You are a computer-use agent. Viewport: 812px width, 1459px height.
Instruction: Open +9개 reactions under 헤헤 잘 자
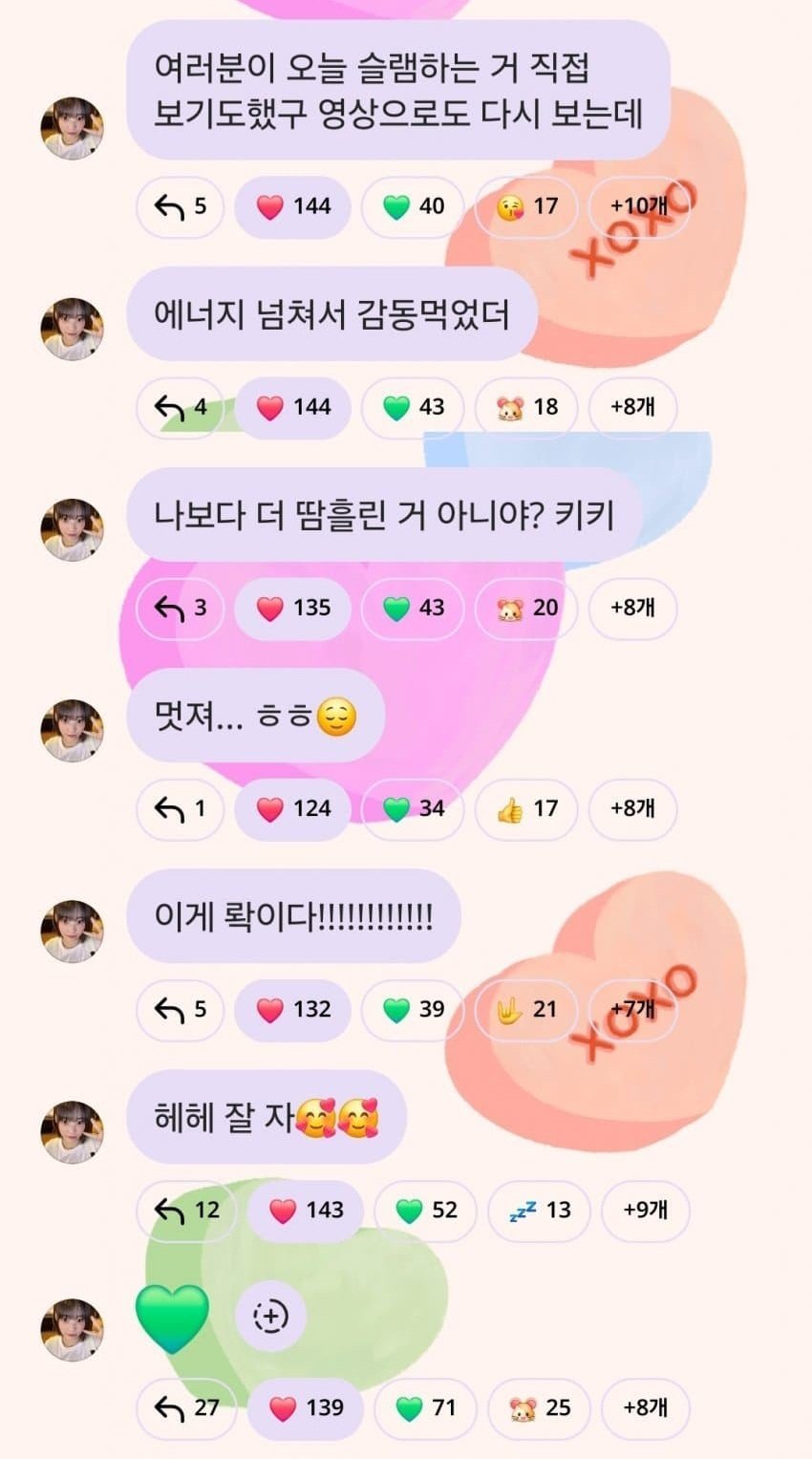[646, 1210]
